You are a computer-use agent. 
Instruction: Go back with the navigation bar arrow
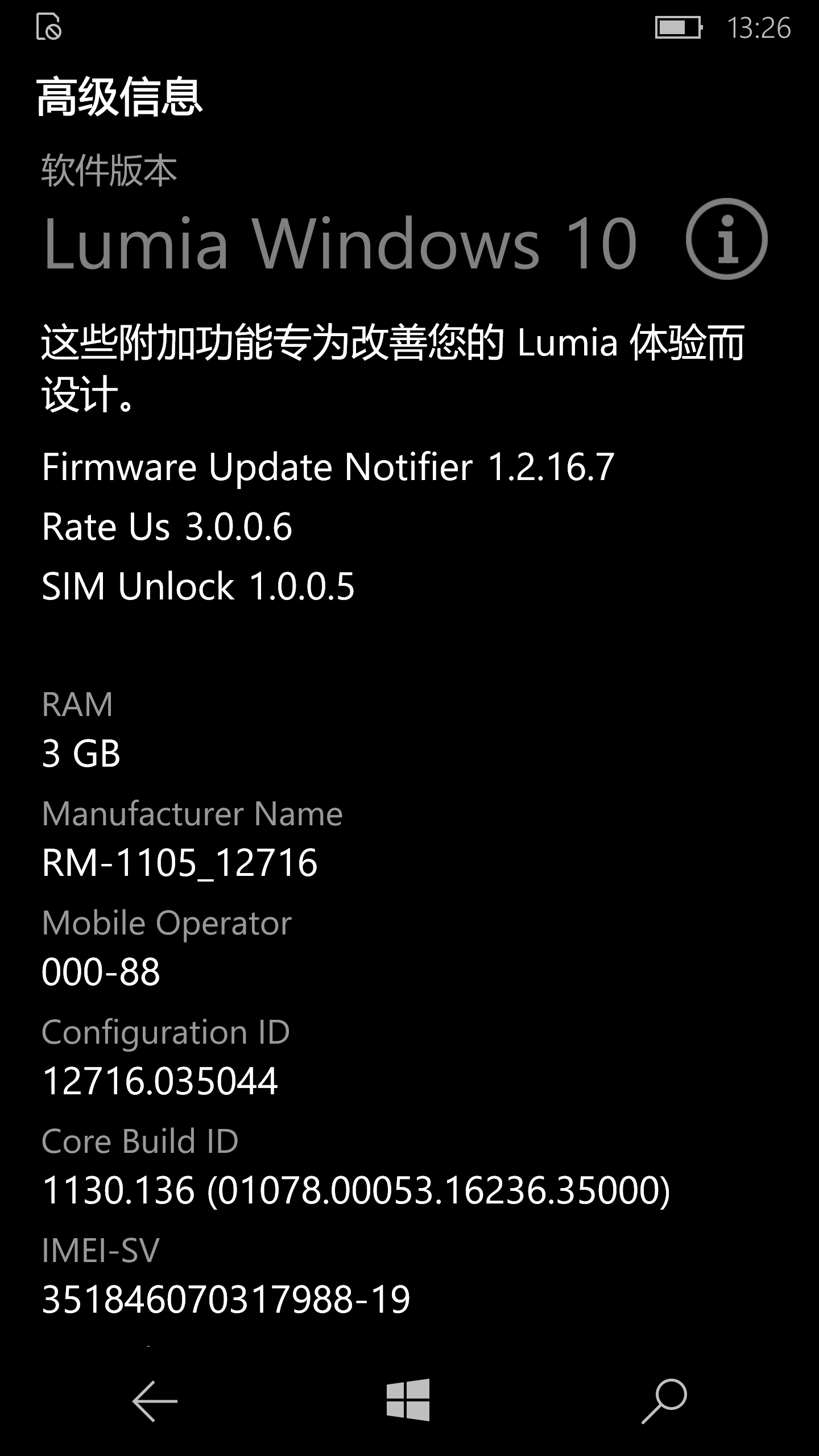coord(155,1401)
